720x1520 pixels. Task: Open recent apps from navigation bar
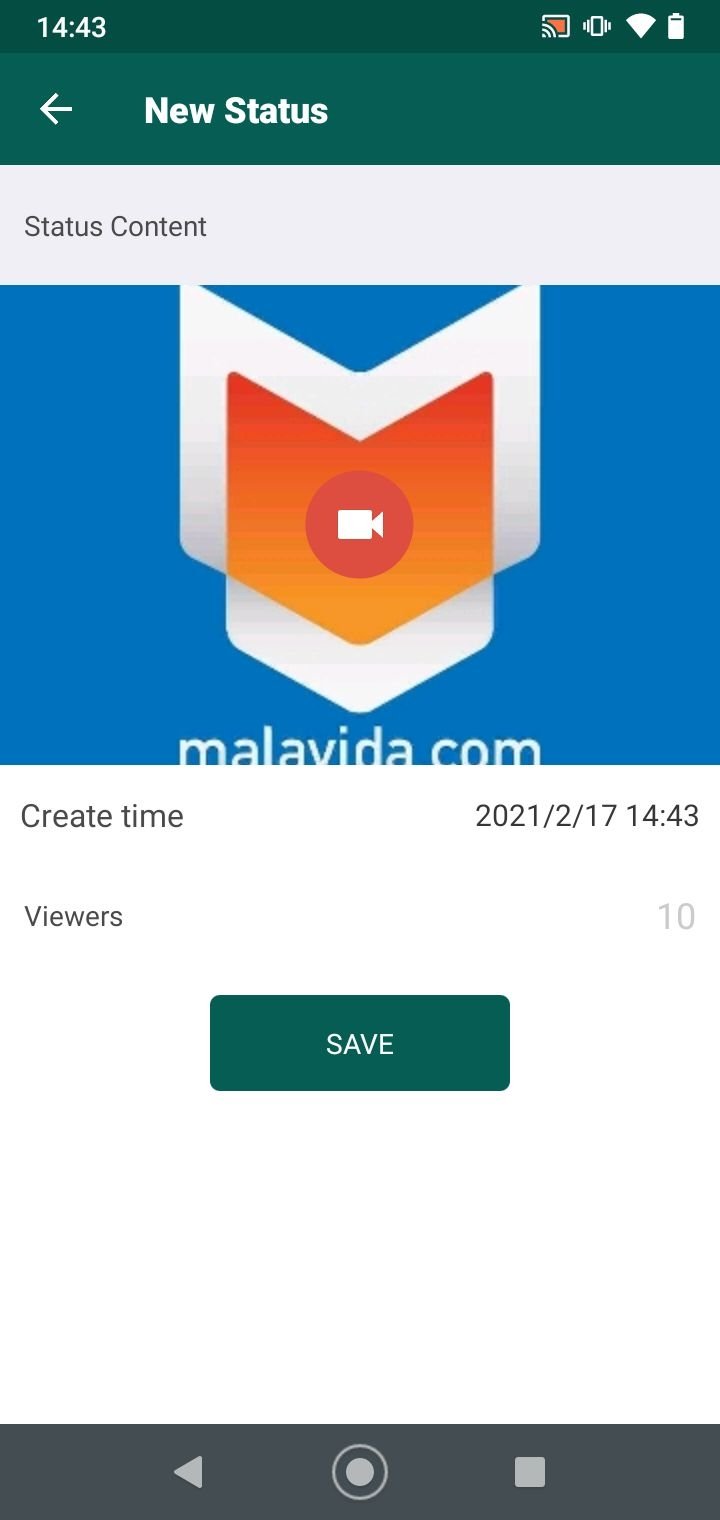[x=530, y=1472]
